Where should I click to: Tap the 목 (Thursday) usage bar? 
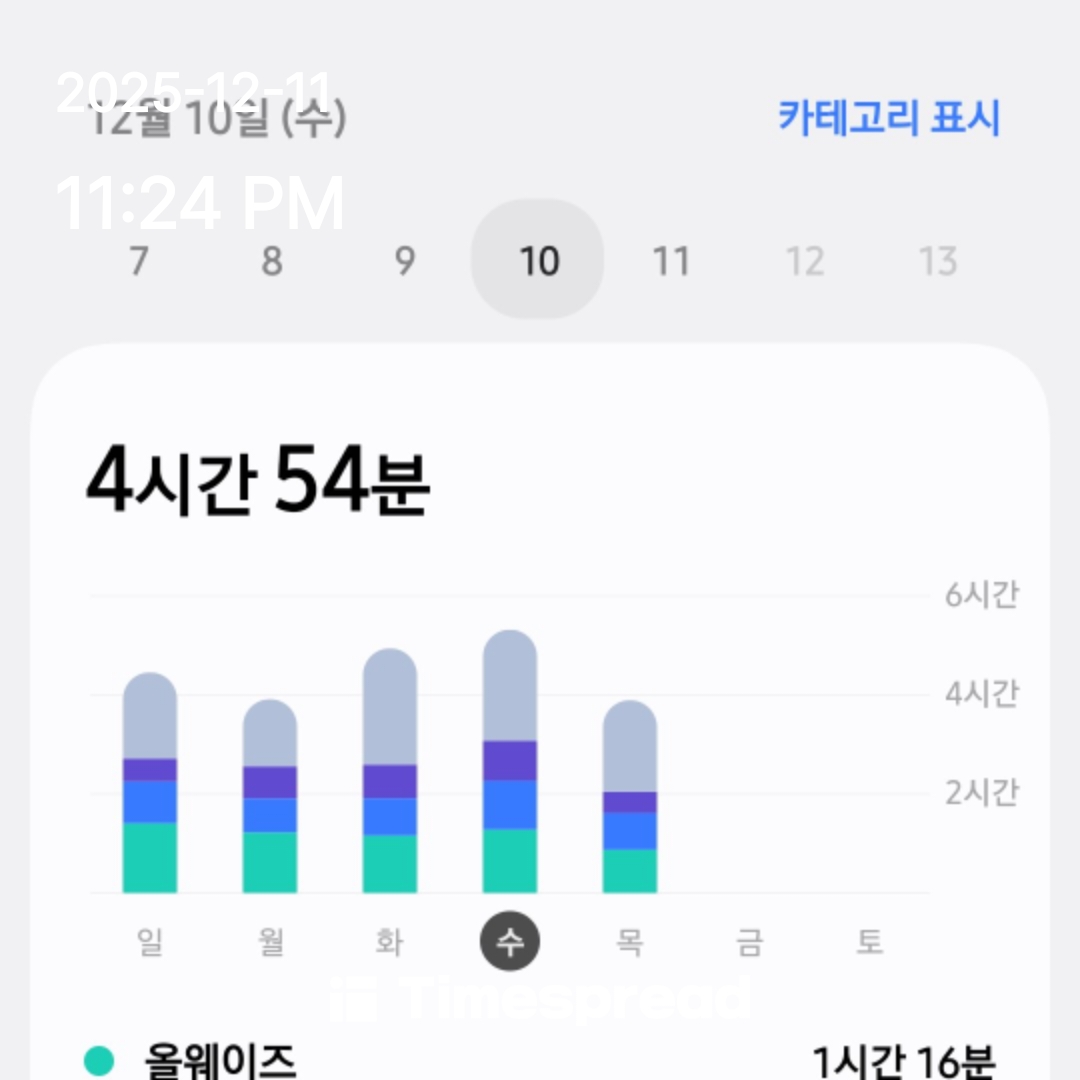tap(630, 798)
